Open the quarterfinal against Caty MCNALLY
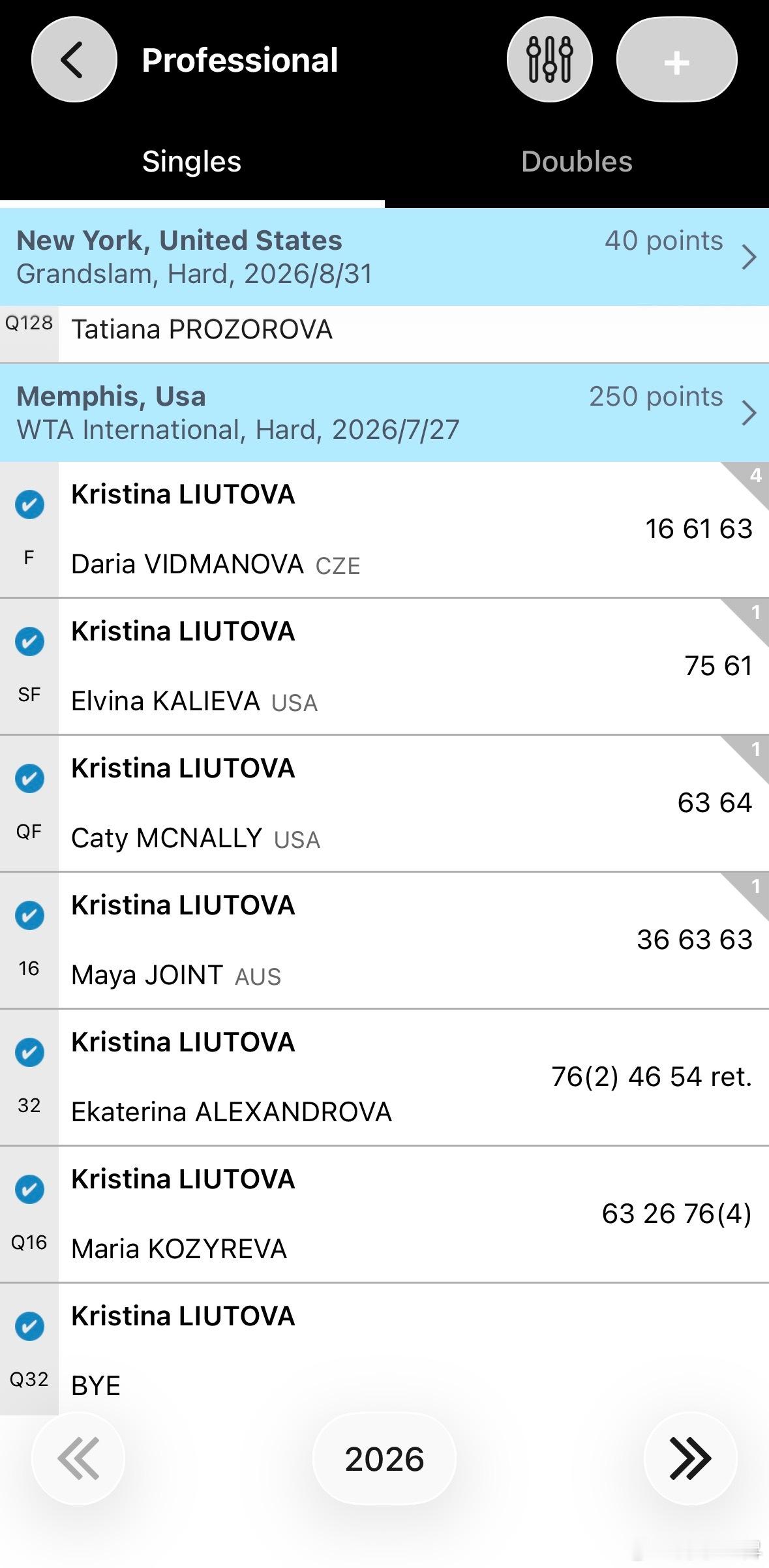This screenshot has height=1568, width=769. pyautogui.click(x=385, y=804)
